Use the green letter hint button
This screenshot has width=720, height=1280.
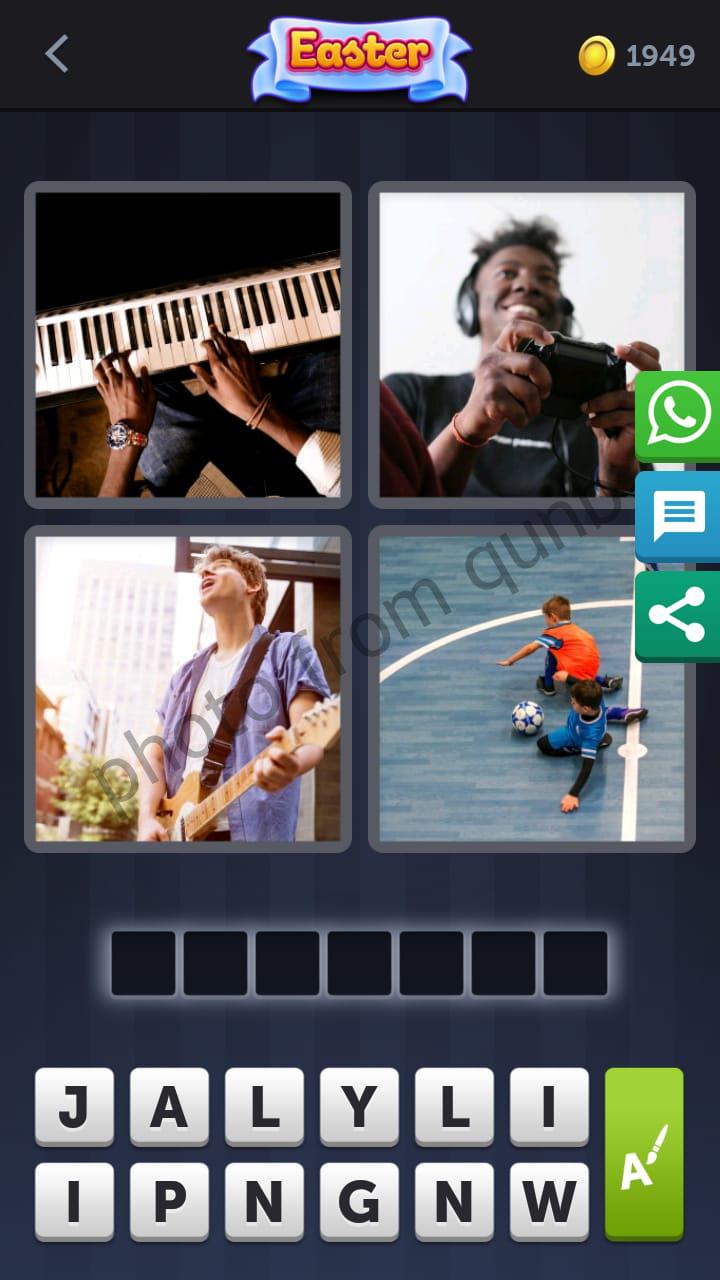pyautogui.click(x=644, y=1154)
